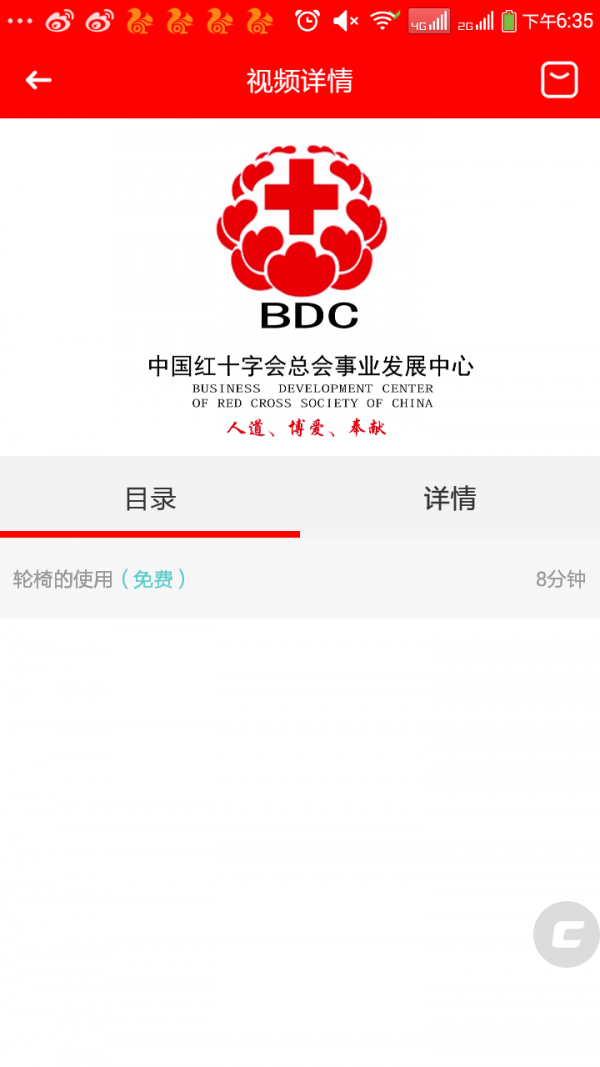Tap the BDC video cover image
Image resolution: width=600 pixels, height=1067 pixels.
pyautogui.click(x=300, y=287)
